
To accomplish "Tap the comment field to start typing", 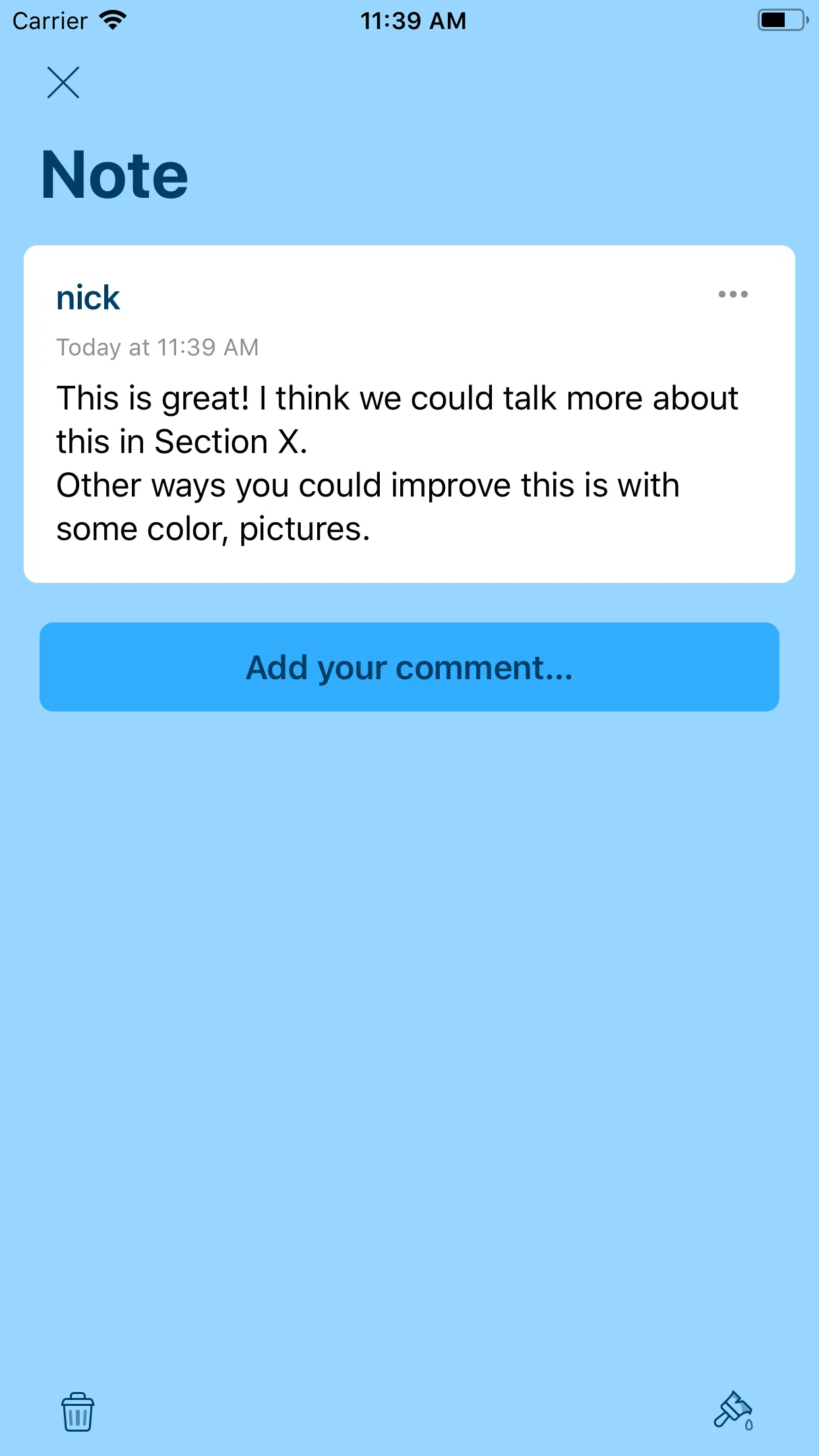I will coord(409,667).
